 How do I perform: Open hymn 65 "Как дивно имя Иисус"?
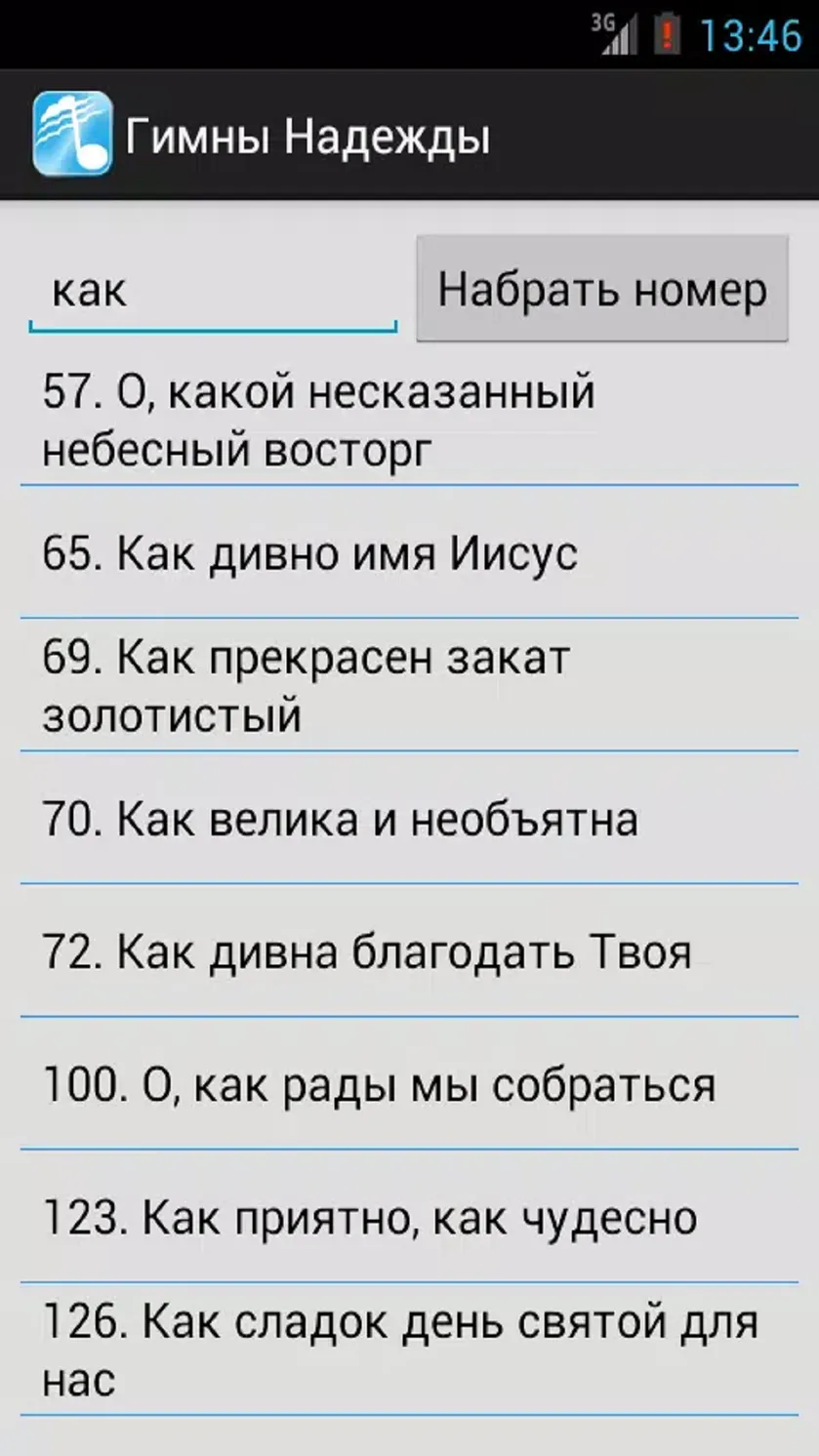coord(409,552)
